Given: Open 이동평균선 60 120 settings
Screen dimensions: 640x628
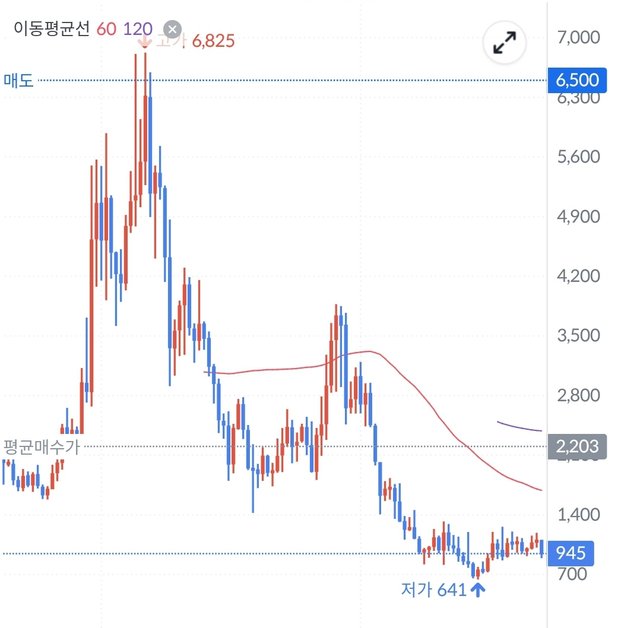Looking at the screenshot, I should [78, 29].
